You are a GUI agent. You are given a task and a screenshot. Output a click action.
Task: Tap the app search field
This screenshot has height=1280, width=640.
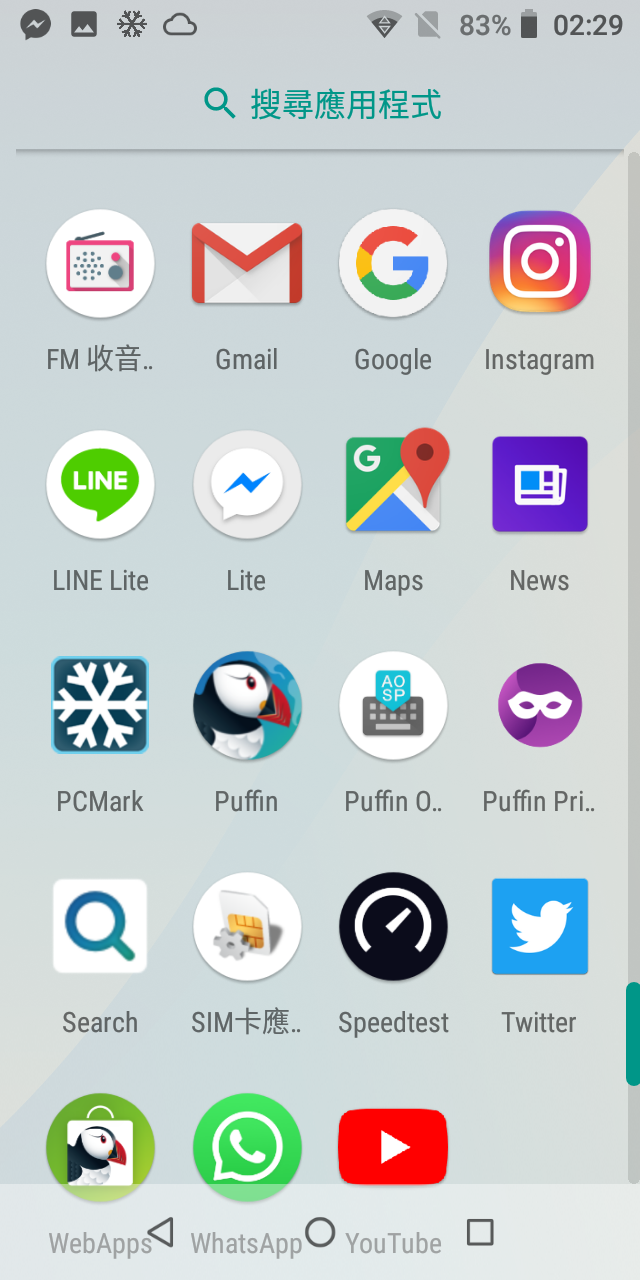pos(322,104)
